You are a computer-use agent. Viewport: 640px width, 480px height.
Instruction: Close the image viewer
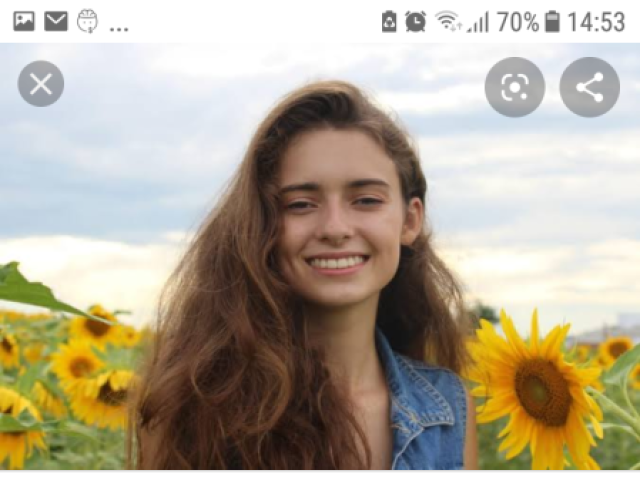[x=41, y=84]
